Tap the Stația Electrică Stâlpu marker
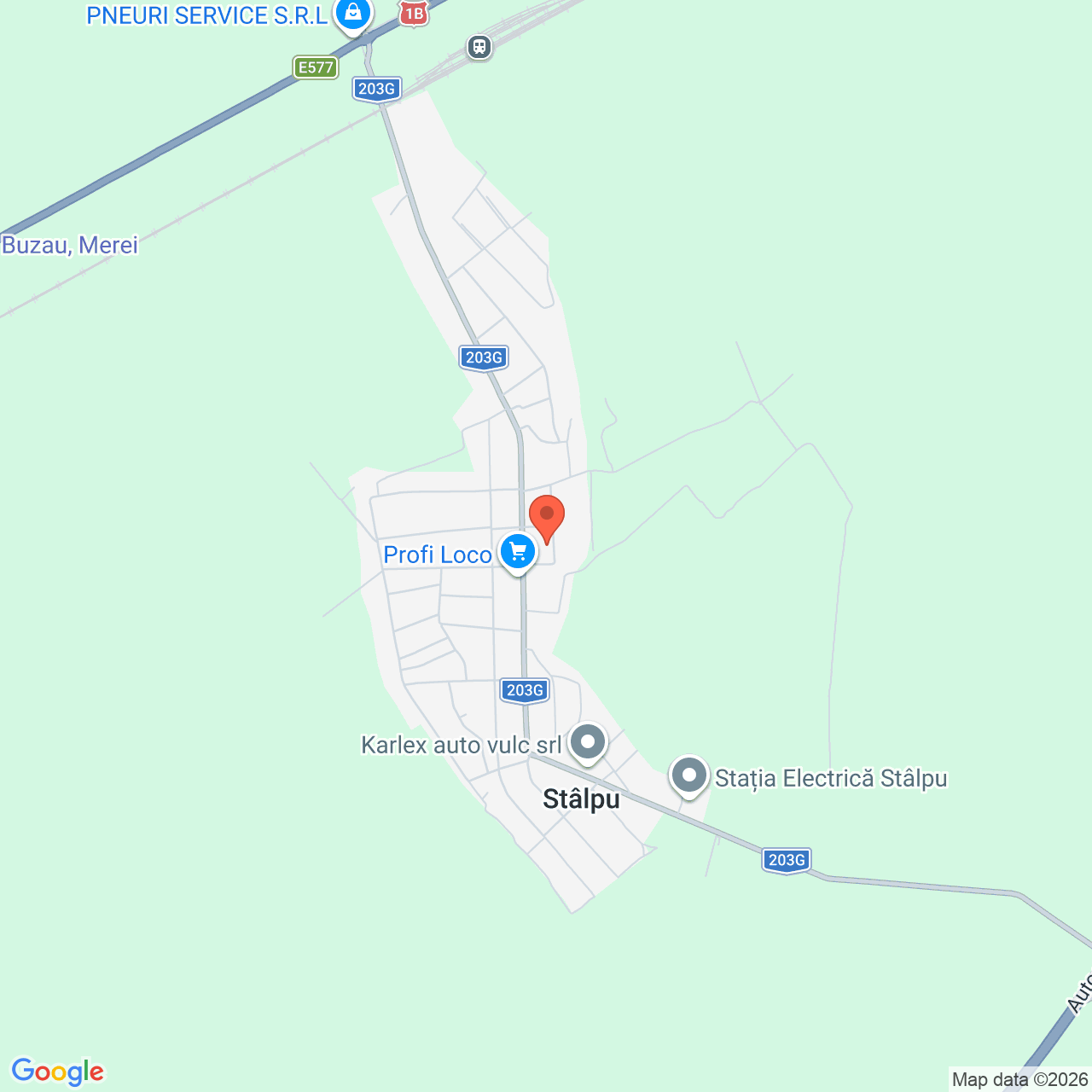1092x1092 pixels. [x=689, y=775]
